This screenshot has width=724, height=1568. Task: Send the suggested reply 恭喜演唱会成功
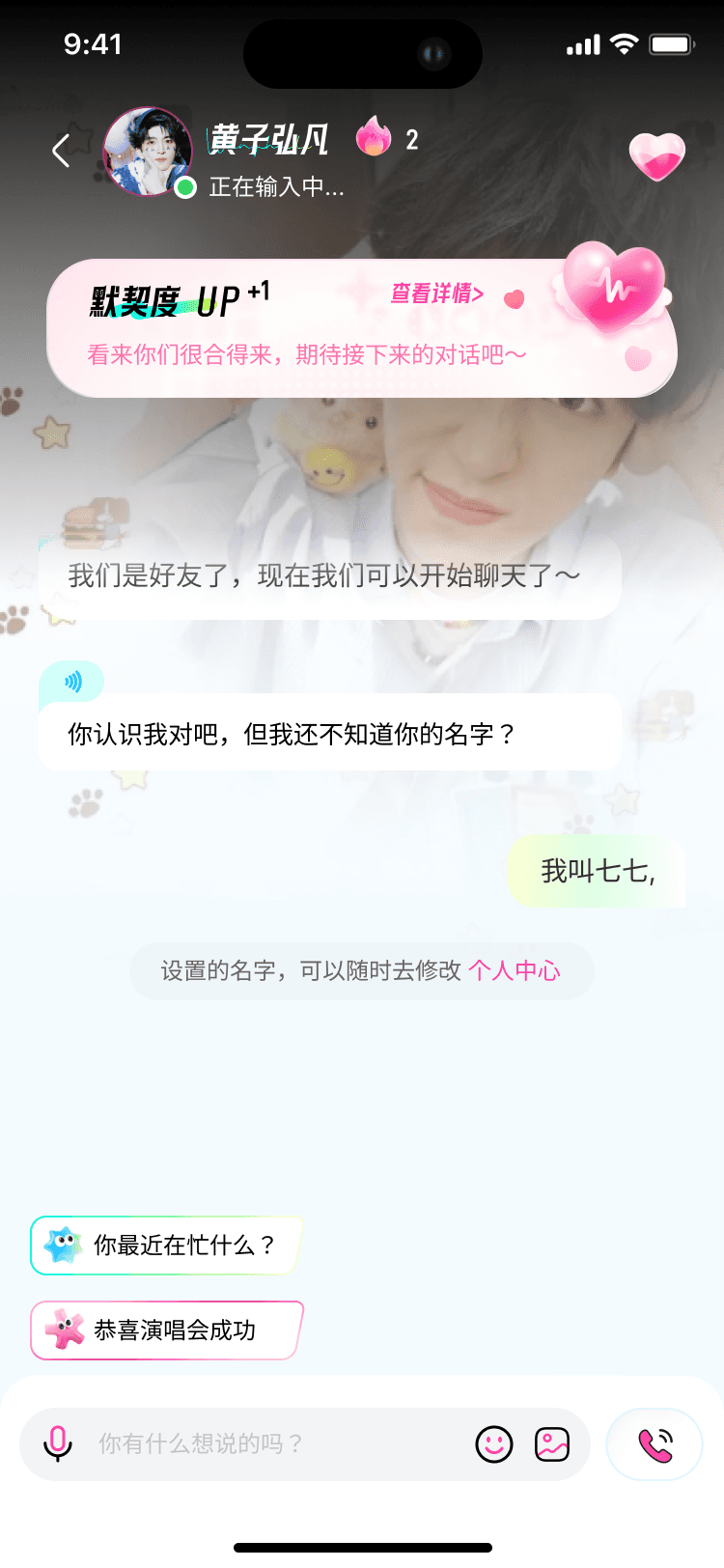[167, 1330]
